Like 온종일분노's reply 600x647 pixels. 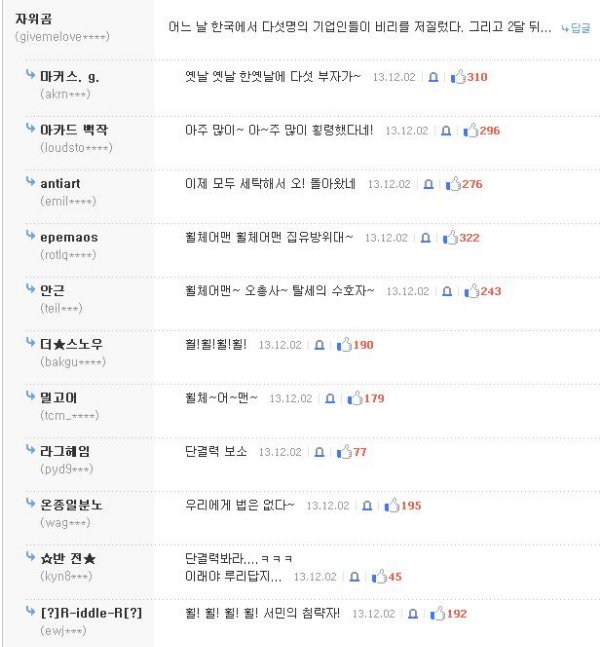tap(392, 506)
